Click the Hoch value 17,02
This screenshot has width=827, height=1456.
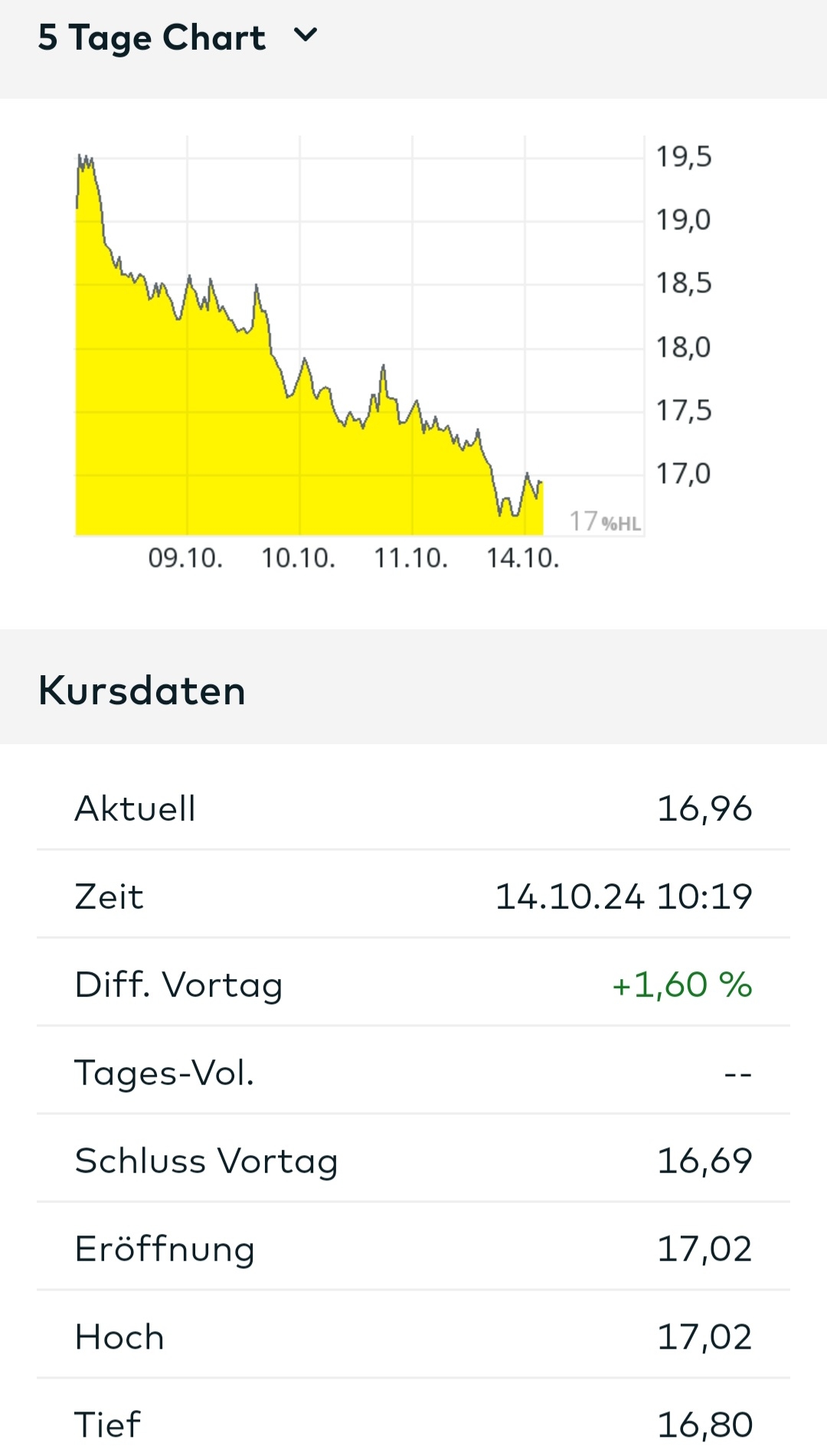coord(705,1337)
